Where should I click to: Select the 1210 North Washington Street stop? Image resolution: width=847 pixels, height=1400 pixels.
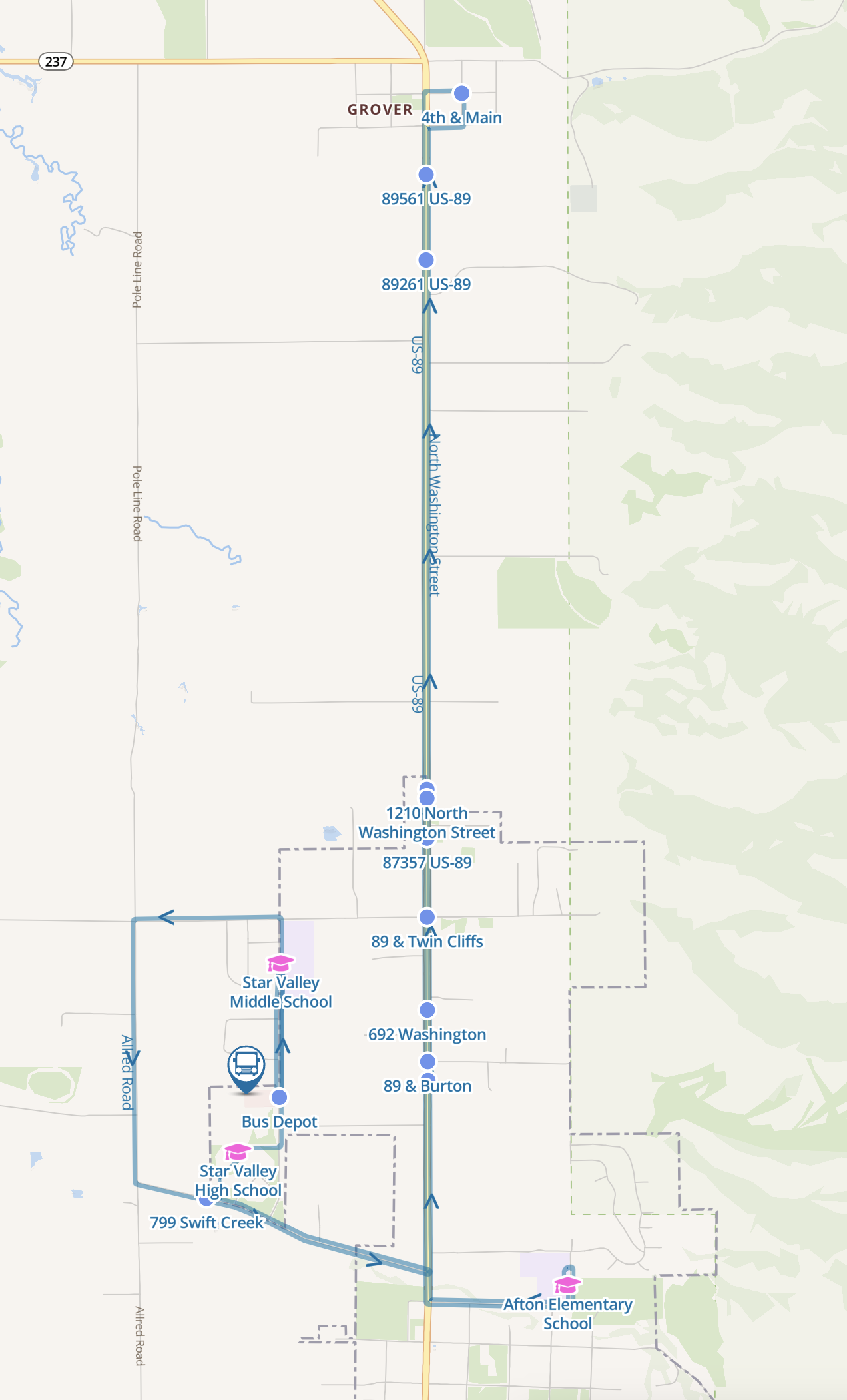pos(427,798)
